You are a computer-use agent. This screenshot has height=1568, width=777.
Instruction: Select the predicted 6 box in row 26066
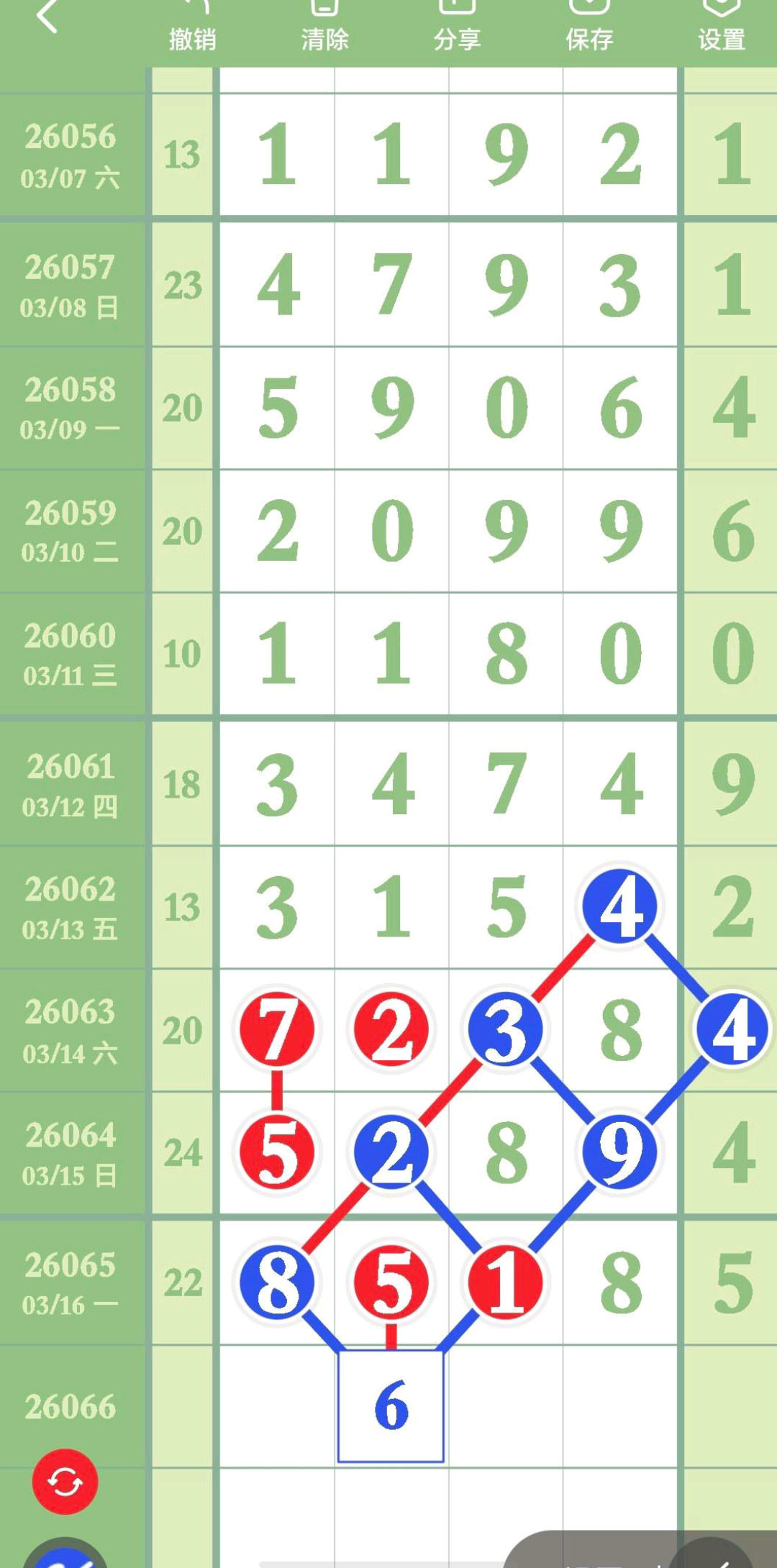391,1405
